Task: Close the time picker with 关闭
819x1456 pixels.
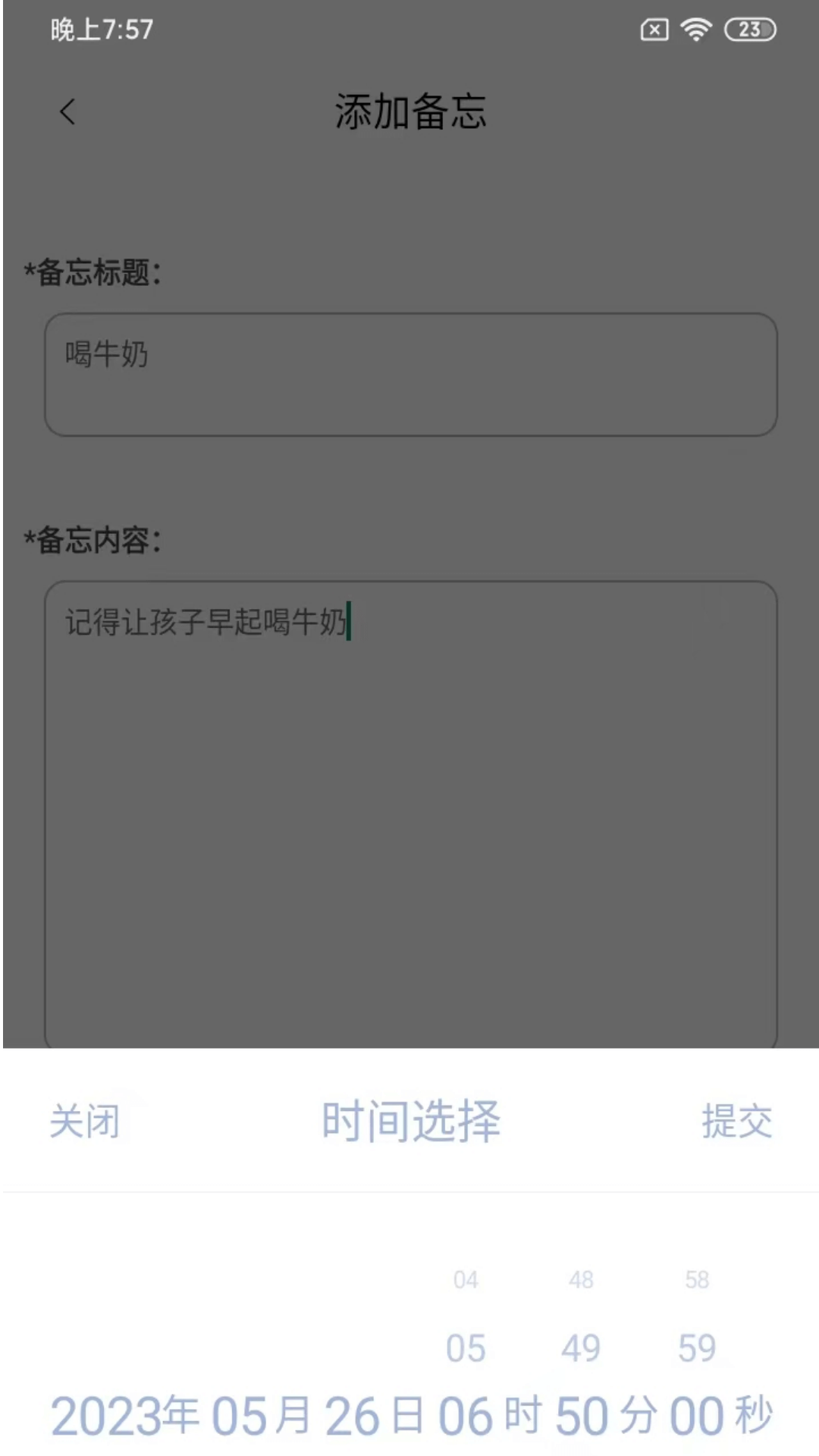Action: pos(83,1121)
